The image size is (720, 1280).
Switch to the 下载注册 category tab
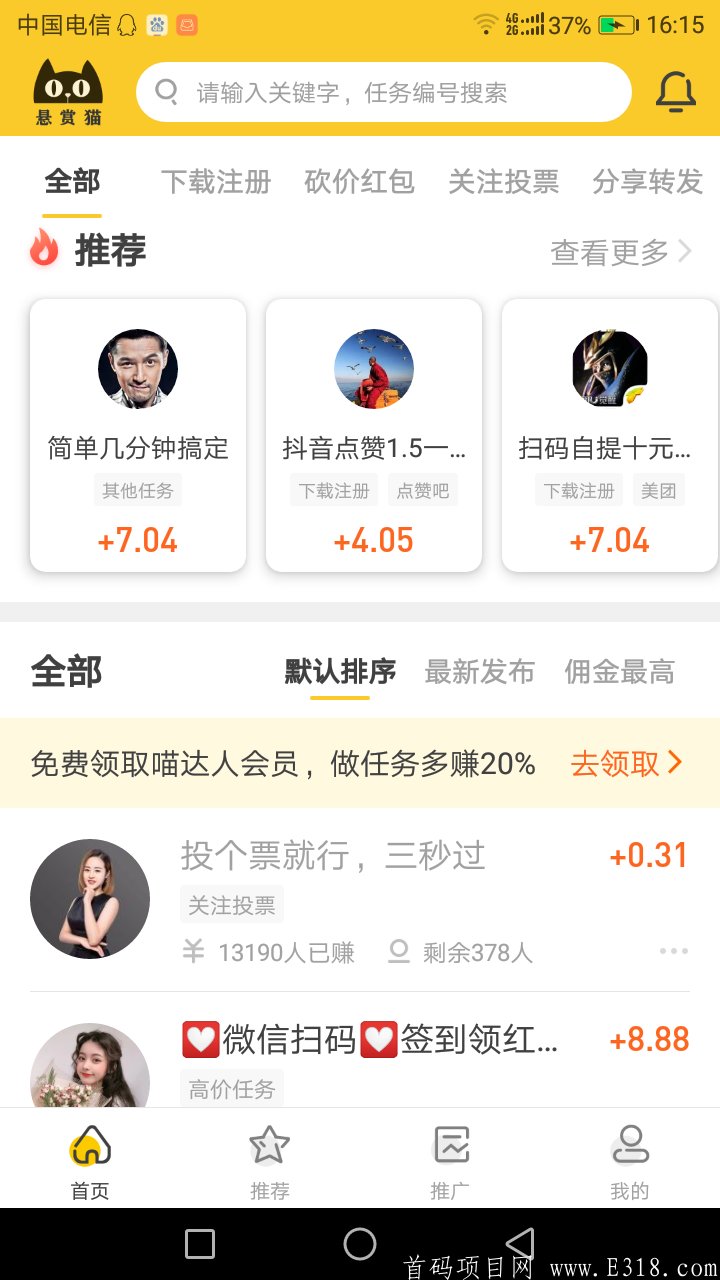click(x=216, y=183)
